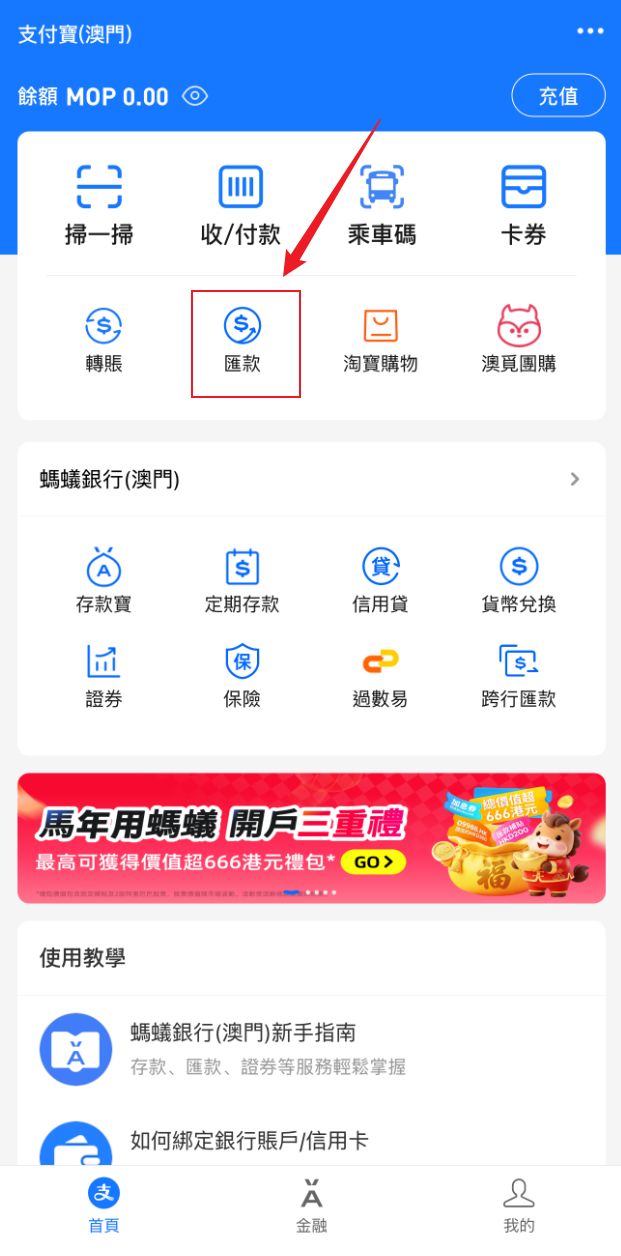Open the three-dot overflow menu
Screen dimensions: 621x1256
click(590, 32)
